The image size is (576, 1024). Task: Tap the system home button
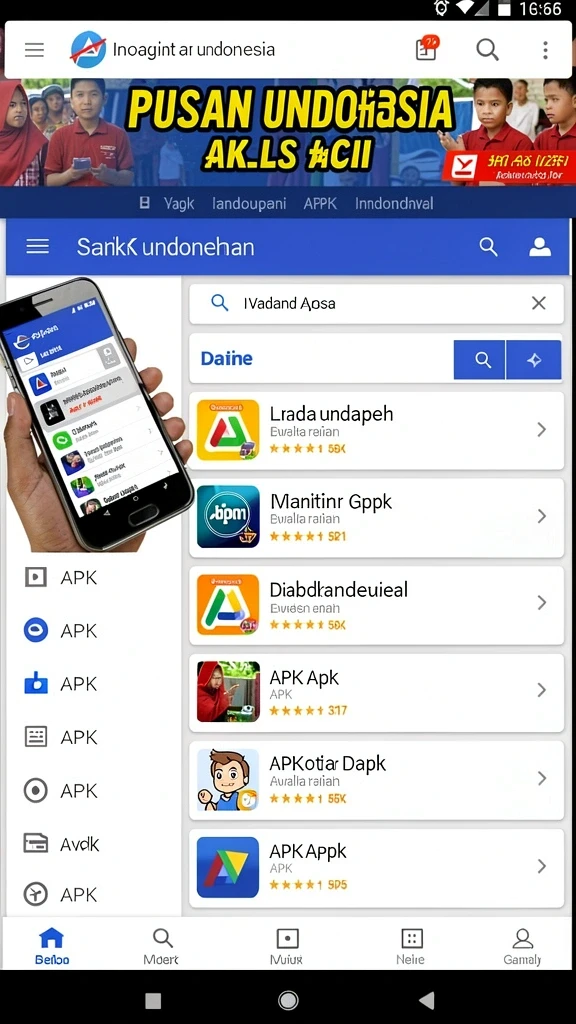pos(288,1000)
